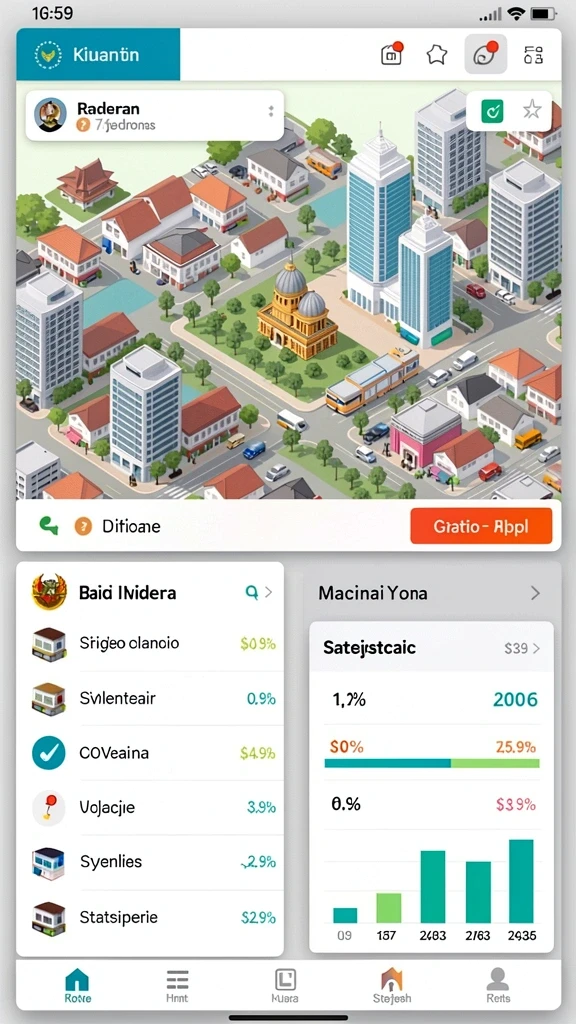Expand the Macinai Yona section chevron
Screen dimensions: 576x1024
pos(535,593)
